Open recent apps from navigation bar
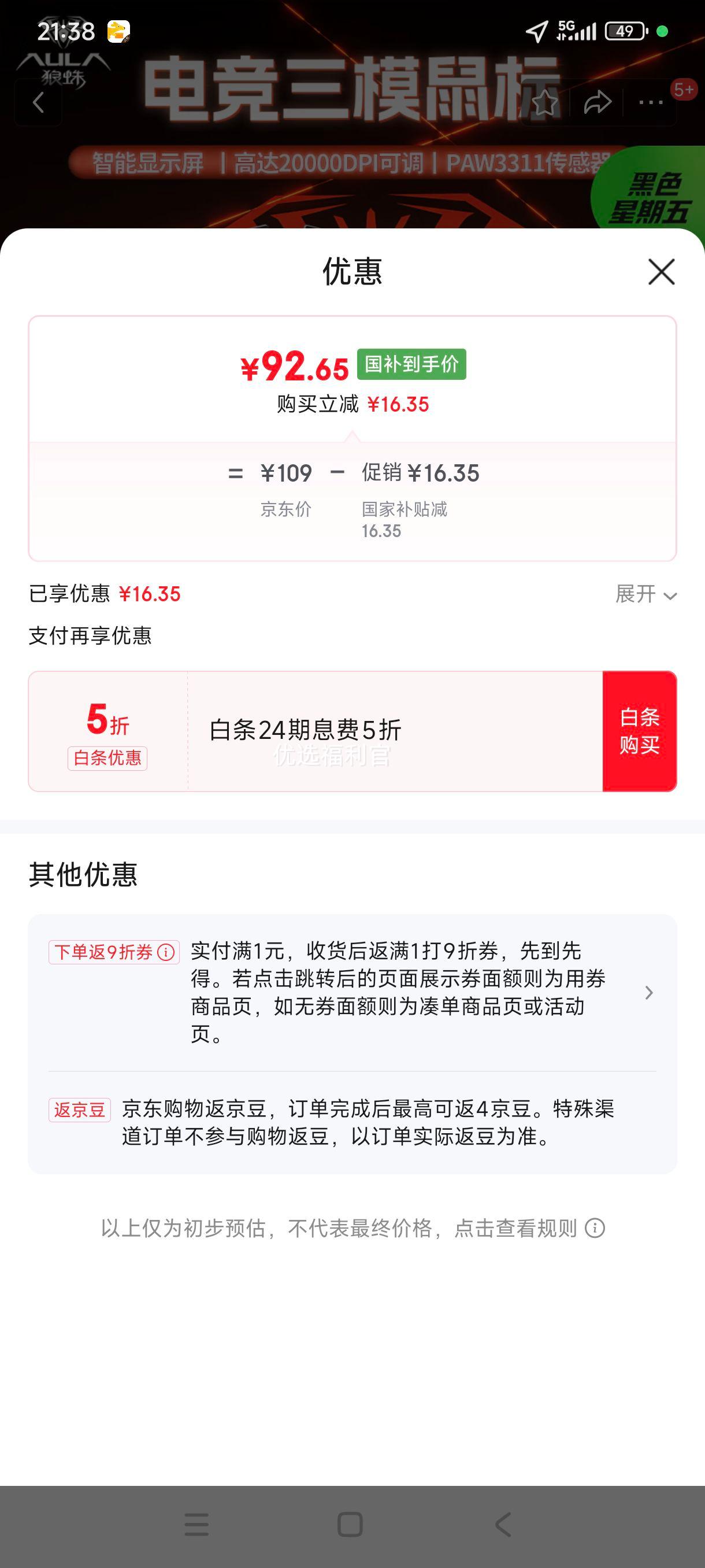Viewport: 705px width, 1568px height. [196, 1524]
